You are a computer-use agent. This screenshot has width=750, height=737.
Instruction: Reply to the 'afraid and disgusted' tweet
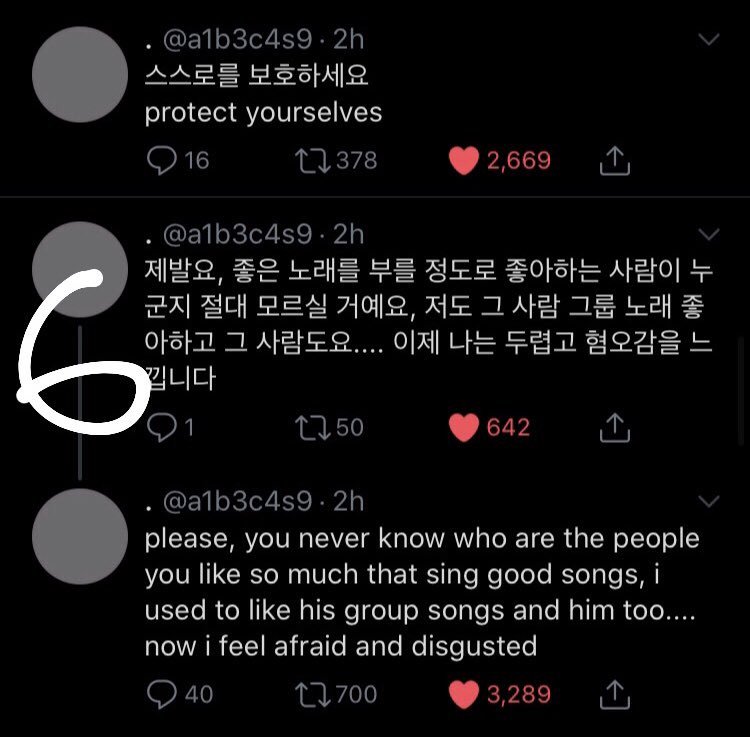(x=161, y=693)
